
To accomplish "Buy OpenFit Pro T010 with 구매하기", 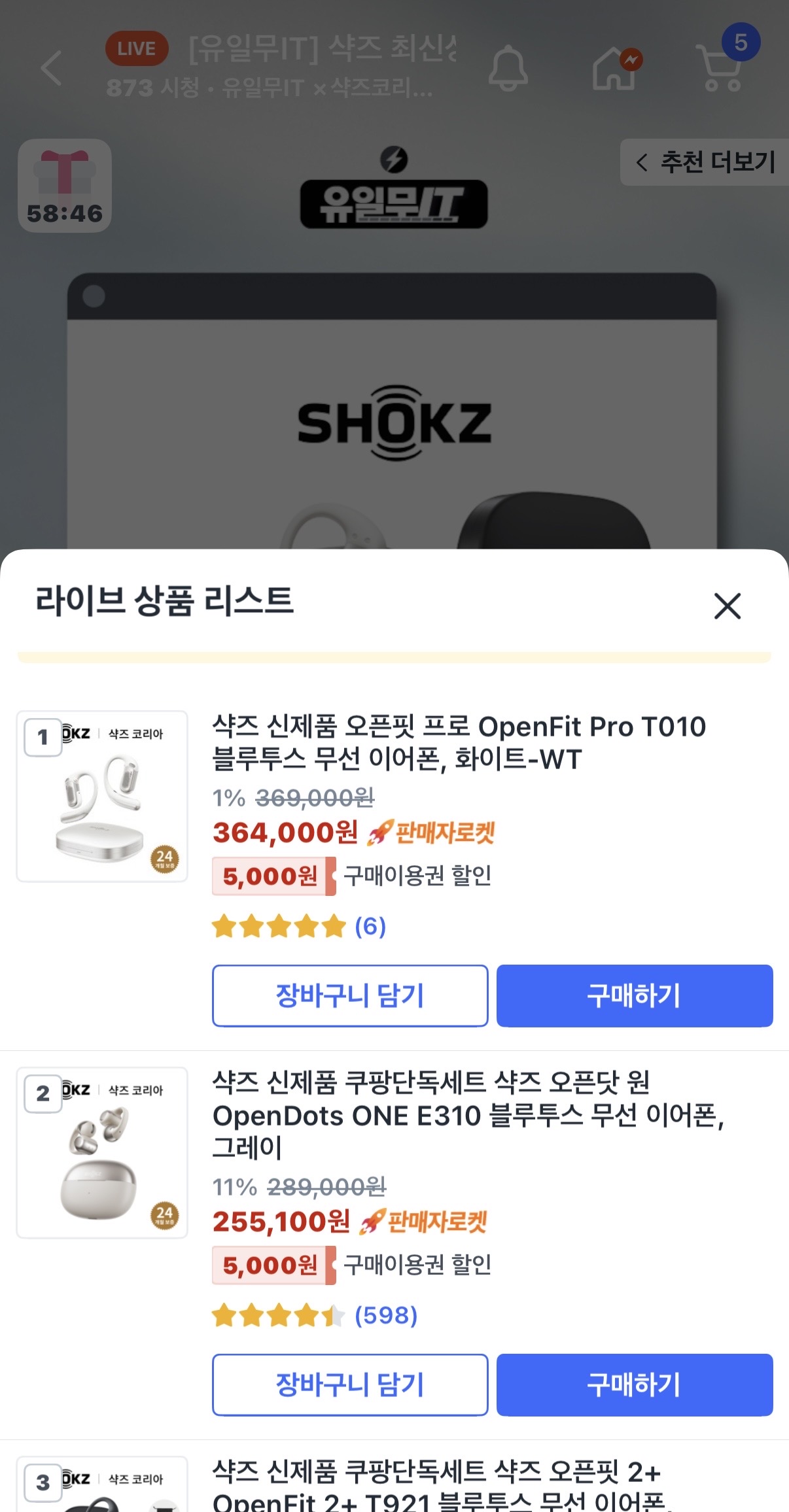I will [634, 995].
